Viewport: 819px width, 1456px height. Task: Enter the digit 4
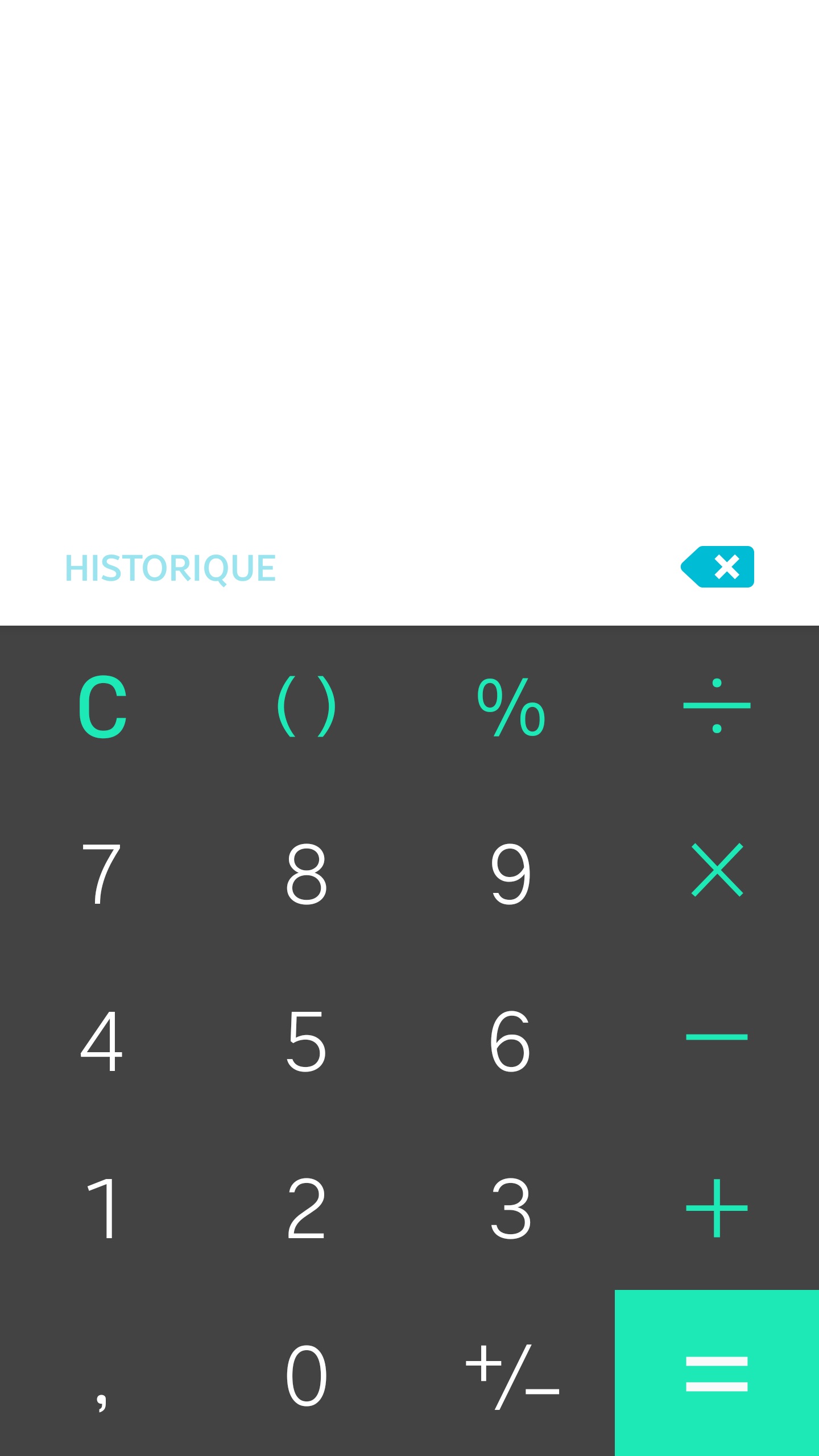click(102, 1040)
